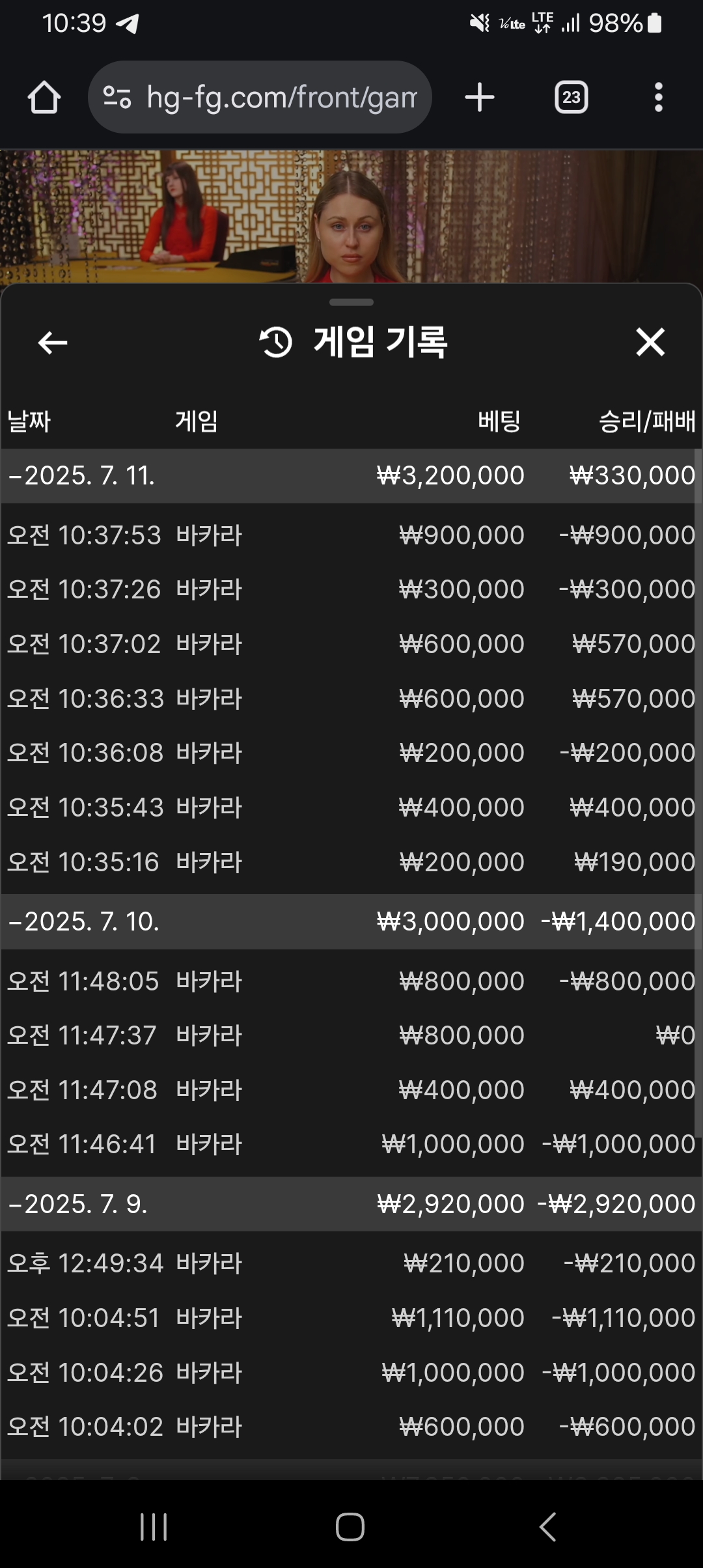Open the 10:35:43 baccarat round details
This screenshot has height=1568, width=703.
351,807
